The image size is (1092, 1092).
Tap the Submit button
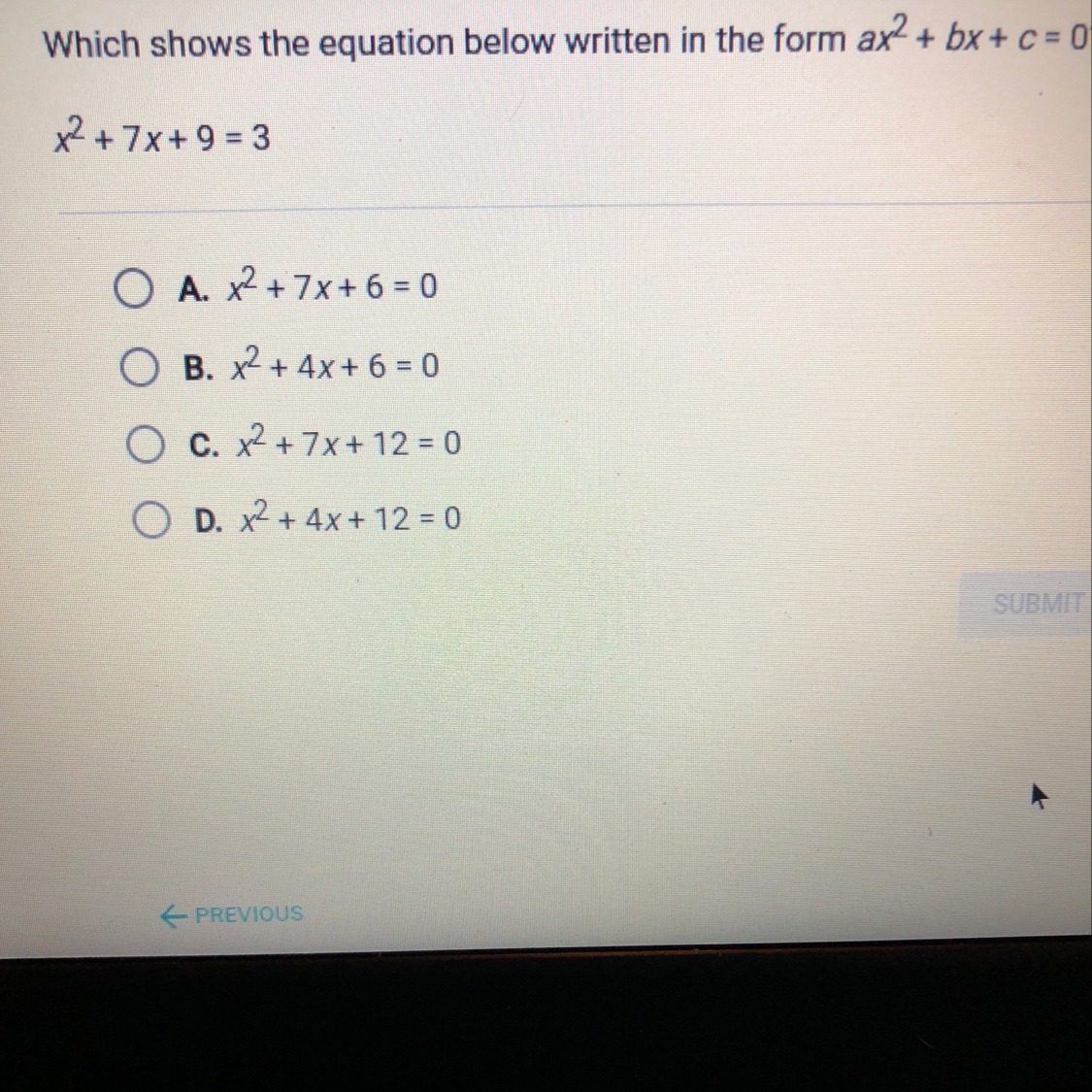(1036, 605)
